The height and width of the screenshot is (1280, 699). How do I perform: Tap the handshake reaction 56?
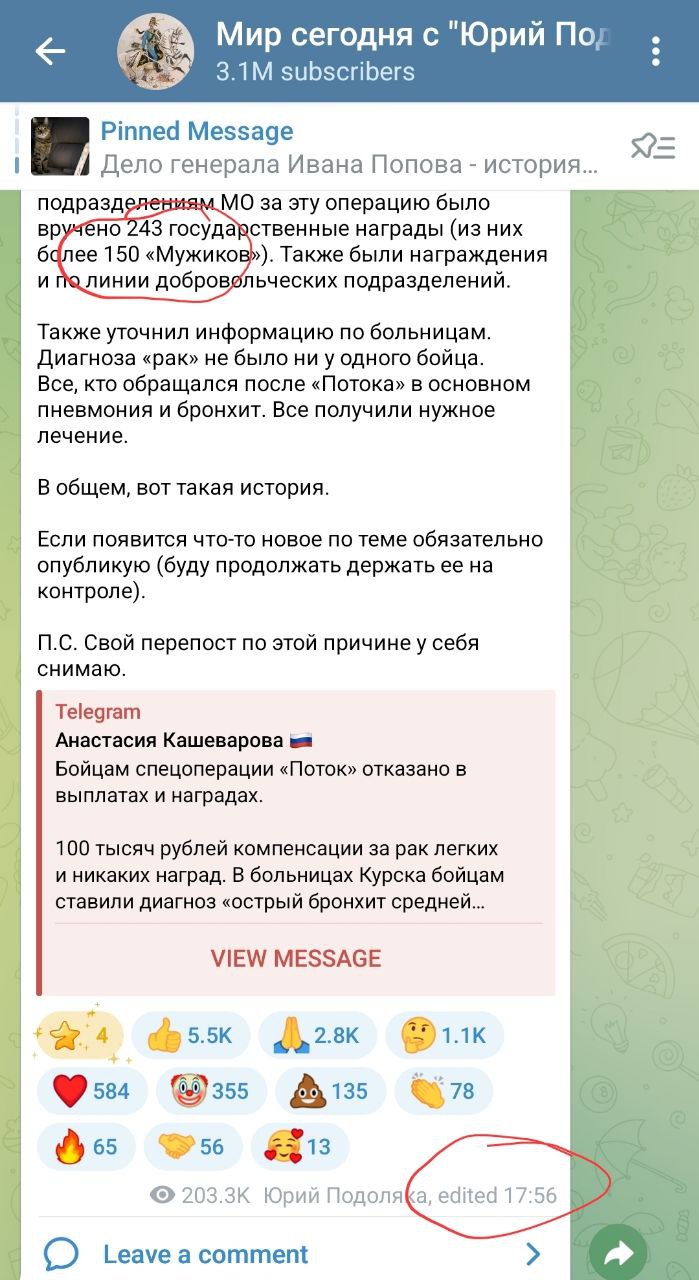point(191,1146)
